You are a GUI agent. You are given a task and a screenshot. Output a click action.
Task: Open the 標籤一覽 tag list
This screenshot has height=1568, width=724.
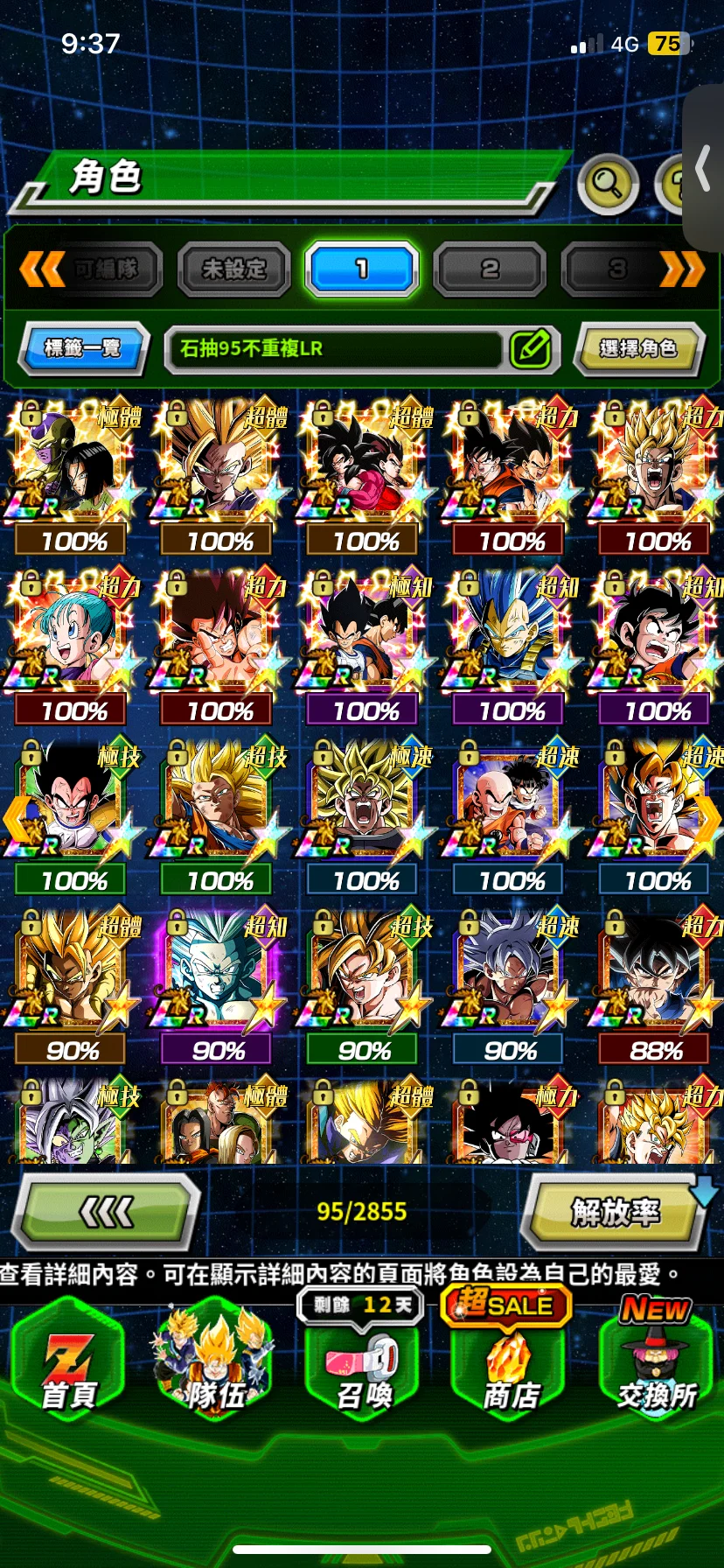click(83, 348)
